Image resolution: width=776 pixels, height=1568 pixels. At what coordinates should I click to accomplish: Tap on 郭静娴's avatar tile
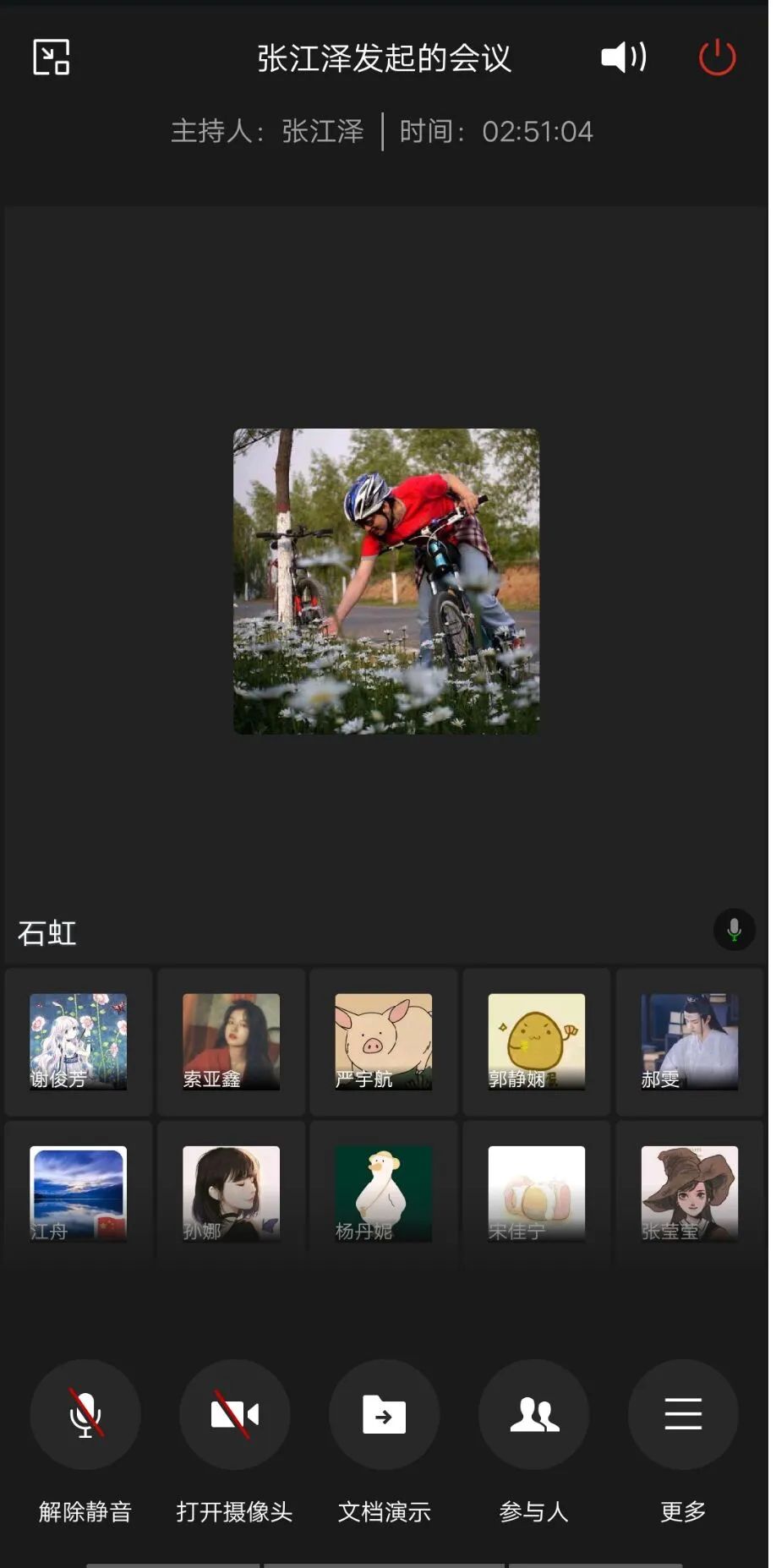[537, 1041]
